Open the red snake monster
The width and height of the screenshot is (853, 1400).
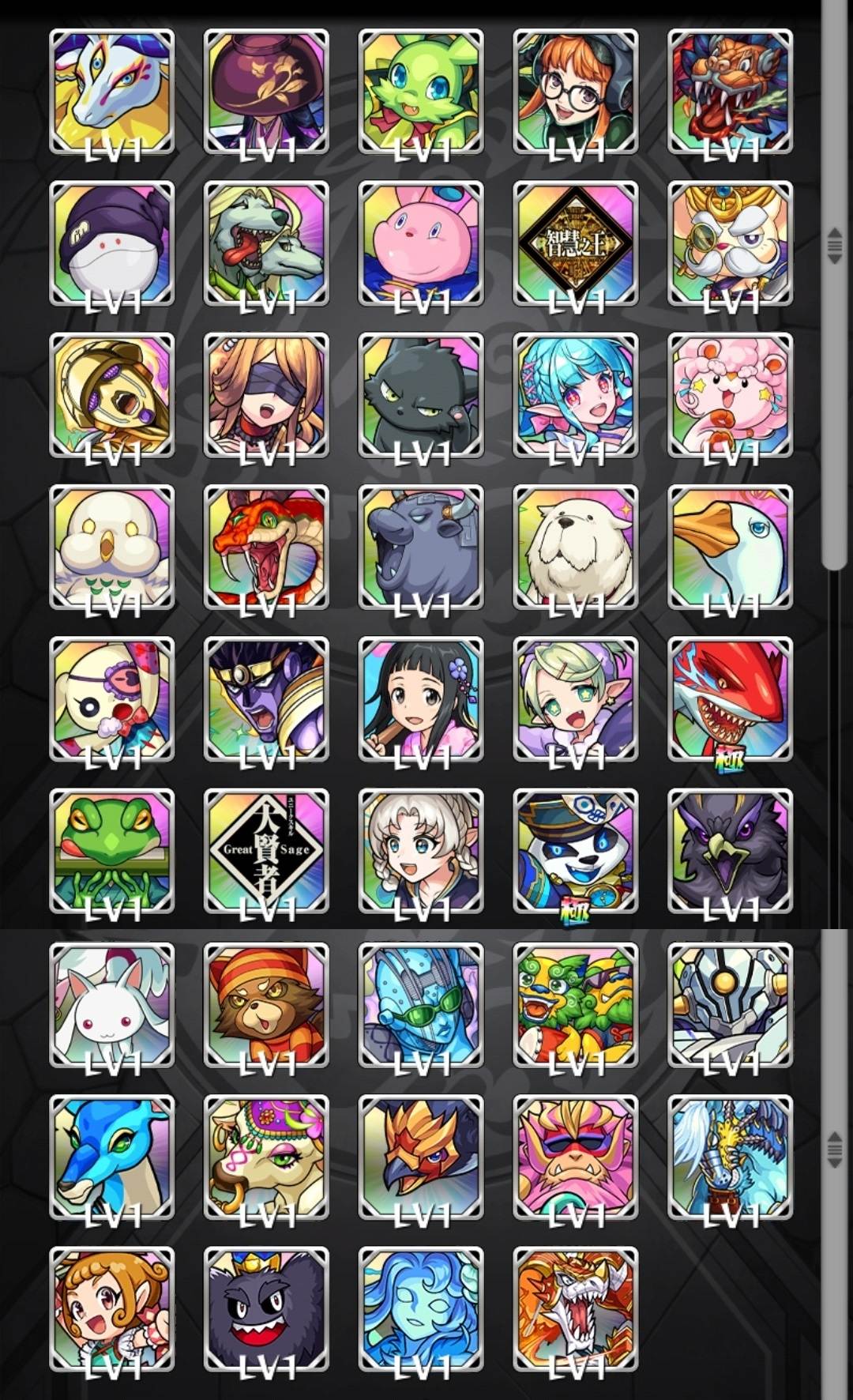point(266,547)
